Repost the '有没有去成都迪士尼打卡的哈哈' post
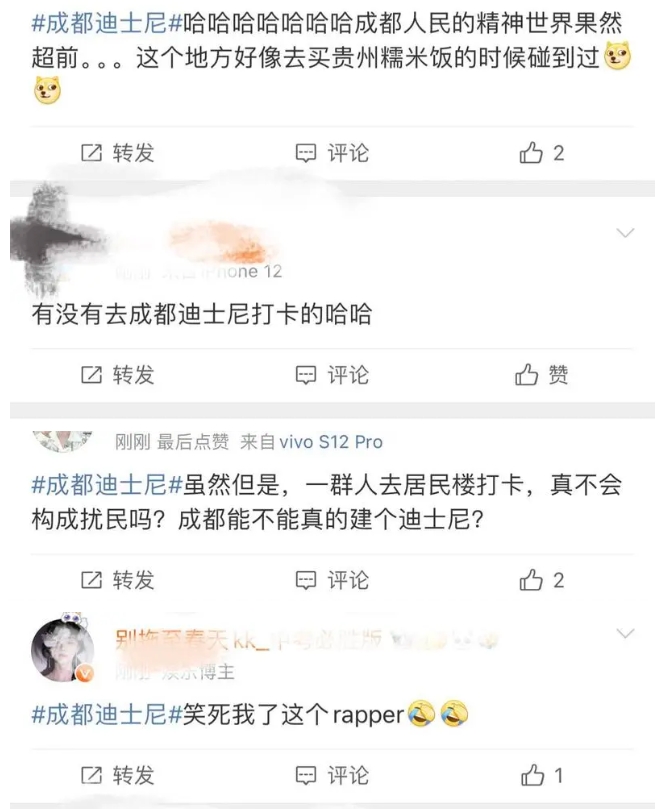Image resolution: width=662 pixels, height=809 pixels. 118,375
